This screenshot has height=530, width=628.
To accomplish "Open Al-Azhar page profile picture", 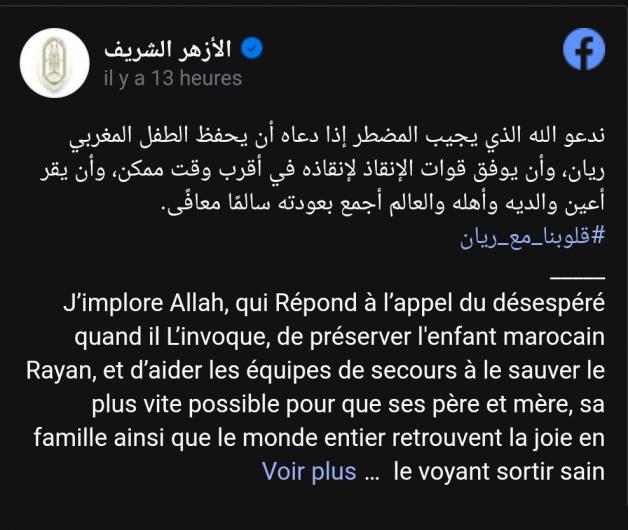I will coord(55,63).
